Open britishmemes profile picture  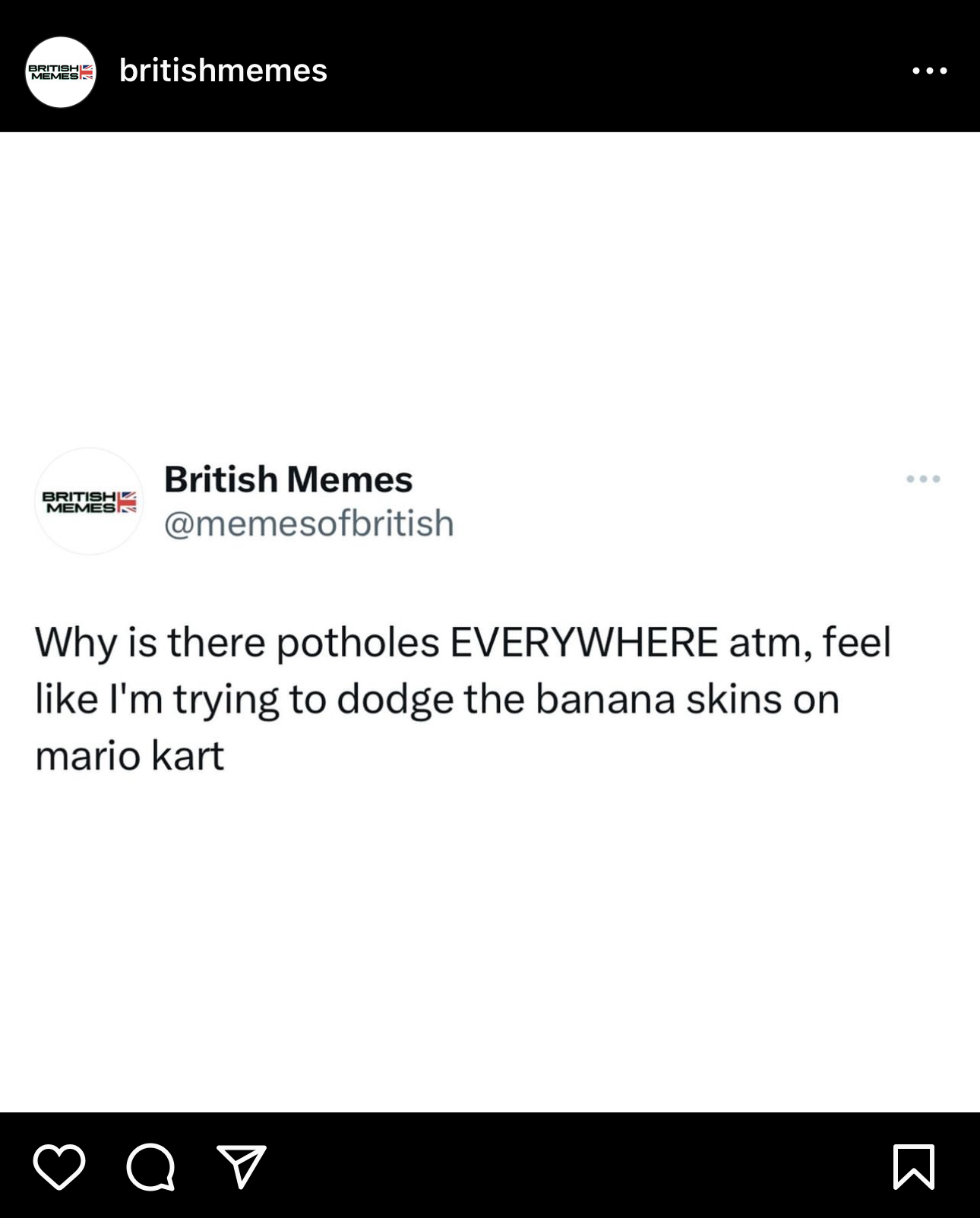coord(61,71)
